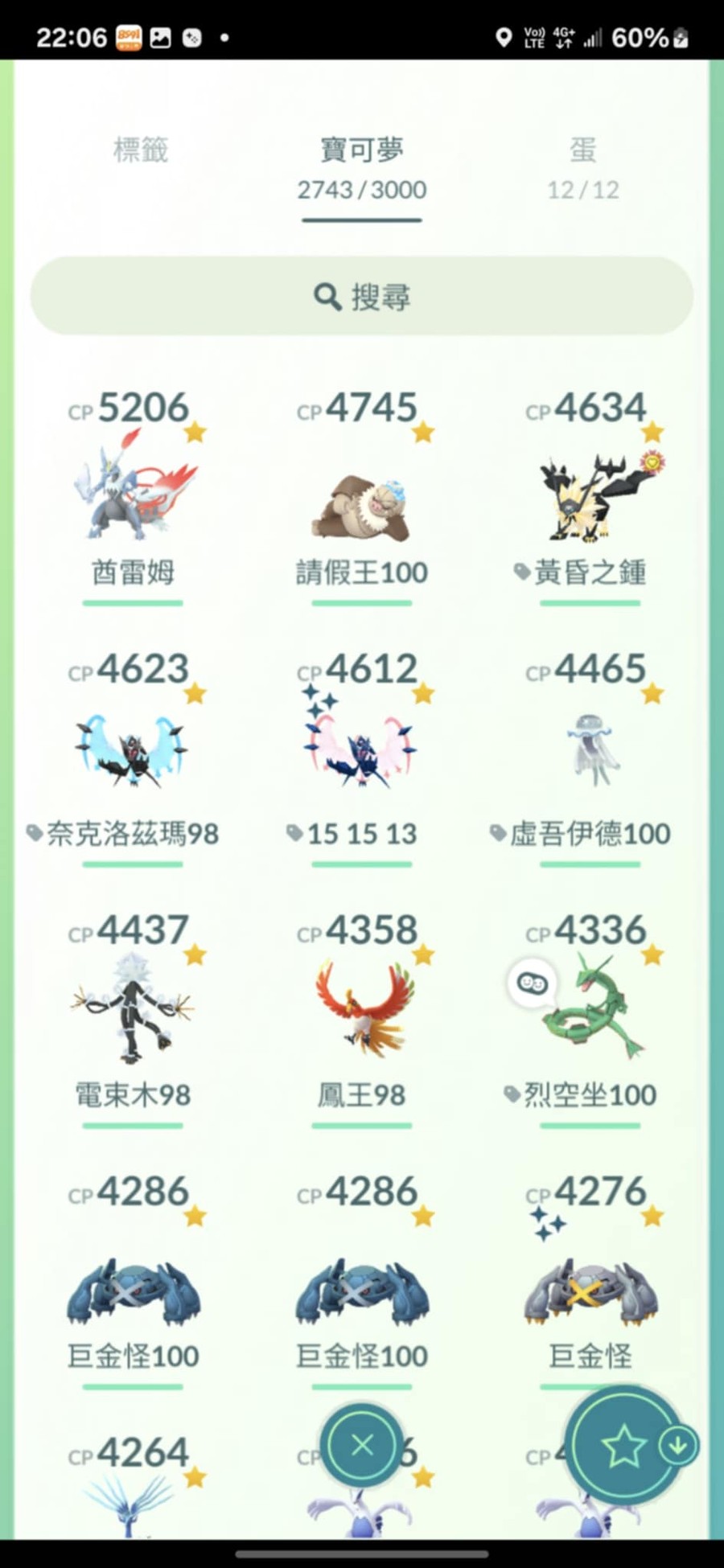Close the Pokémon list with X button
This screenshot has width=724, height=1568.
click(x=362, y=1445)
